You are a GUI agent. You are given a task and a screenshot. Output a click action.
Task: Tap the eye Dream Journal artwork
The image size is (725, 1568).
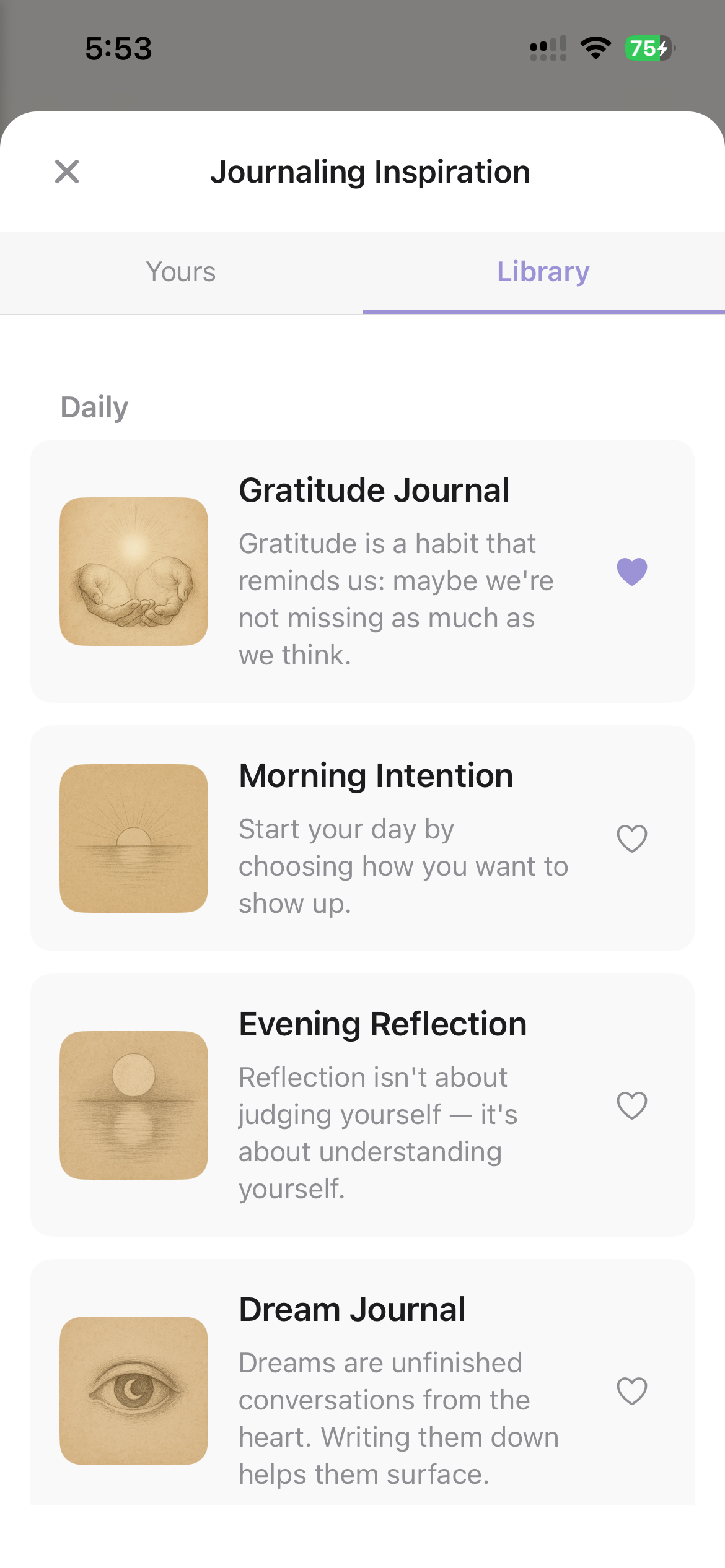click(134, 1390)
